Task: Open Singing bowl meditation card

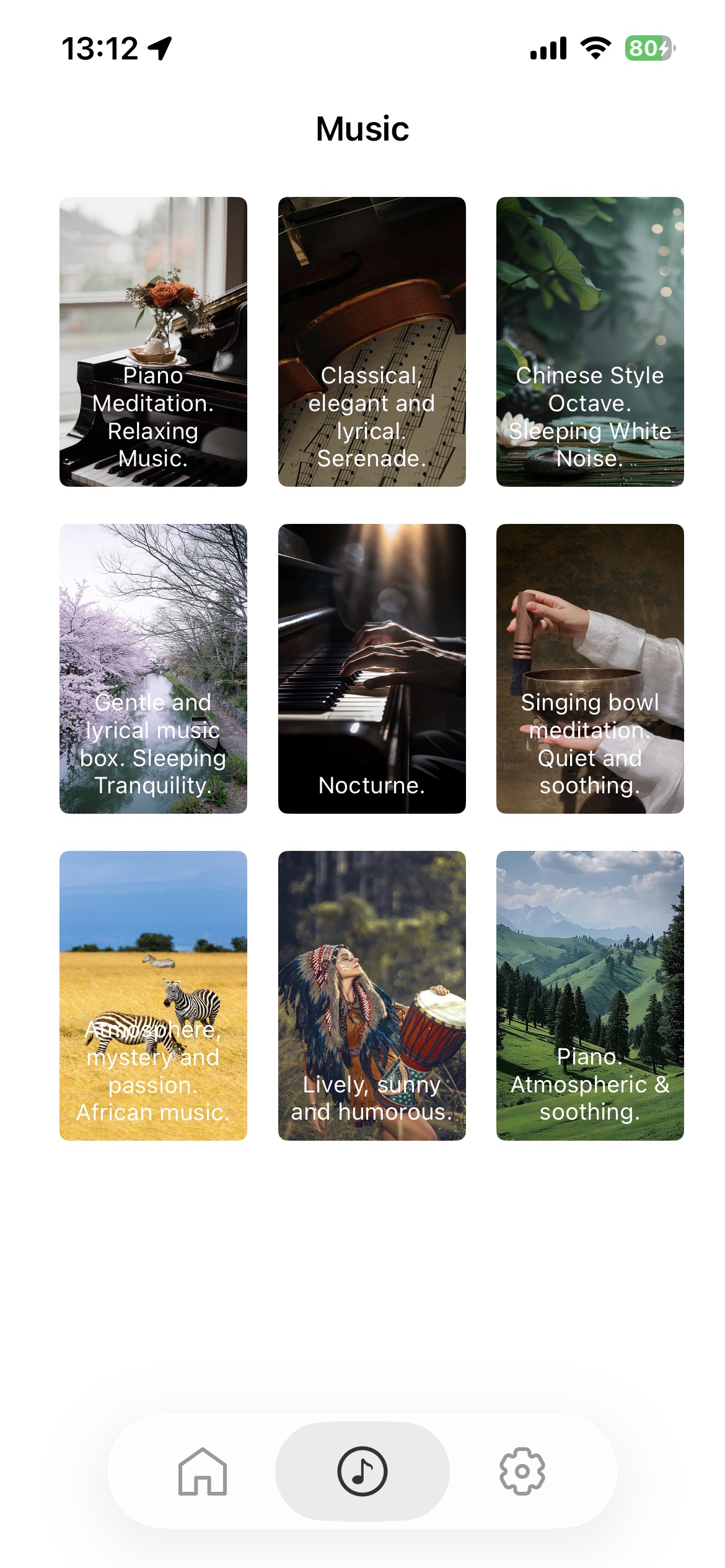Action: (x=590, y=669)
